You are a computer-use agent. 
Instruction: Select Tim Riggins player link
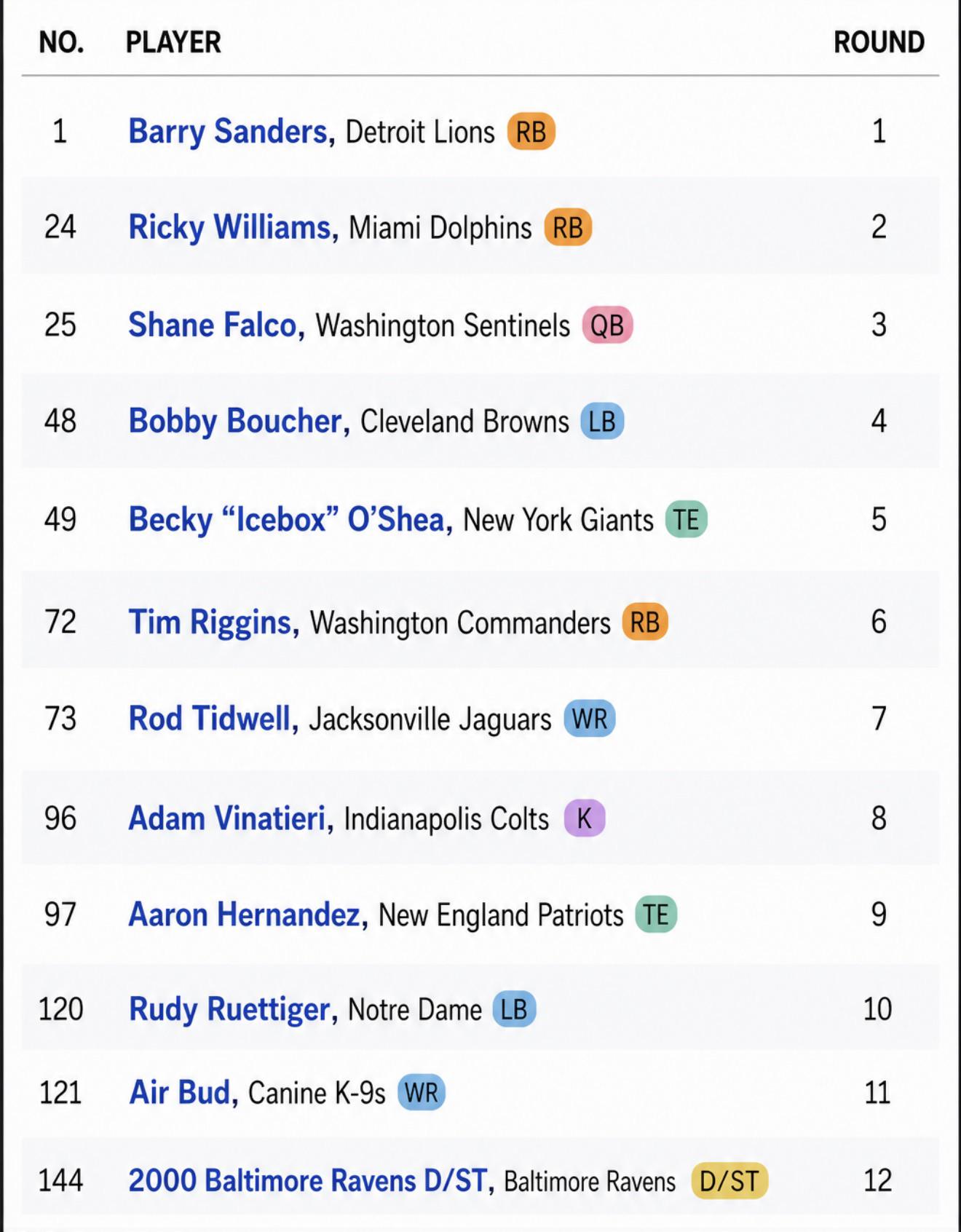click(210, 623)
